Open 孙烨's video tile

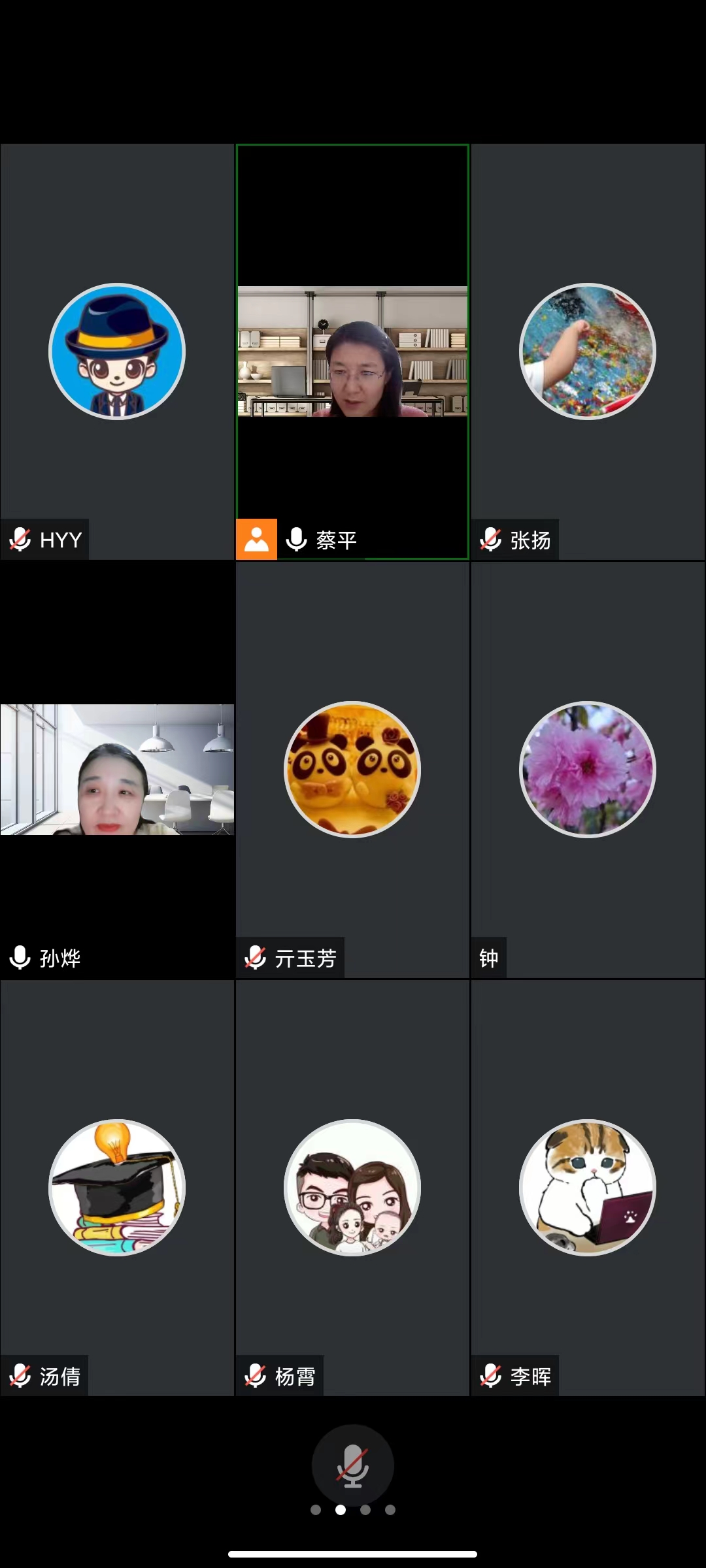click(x=117, y=769)
